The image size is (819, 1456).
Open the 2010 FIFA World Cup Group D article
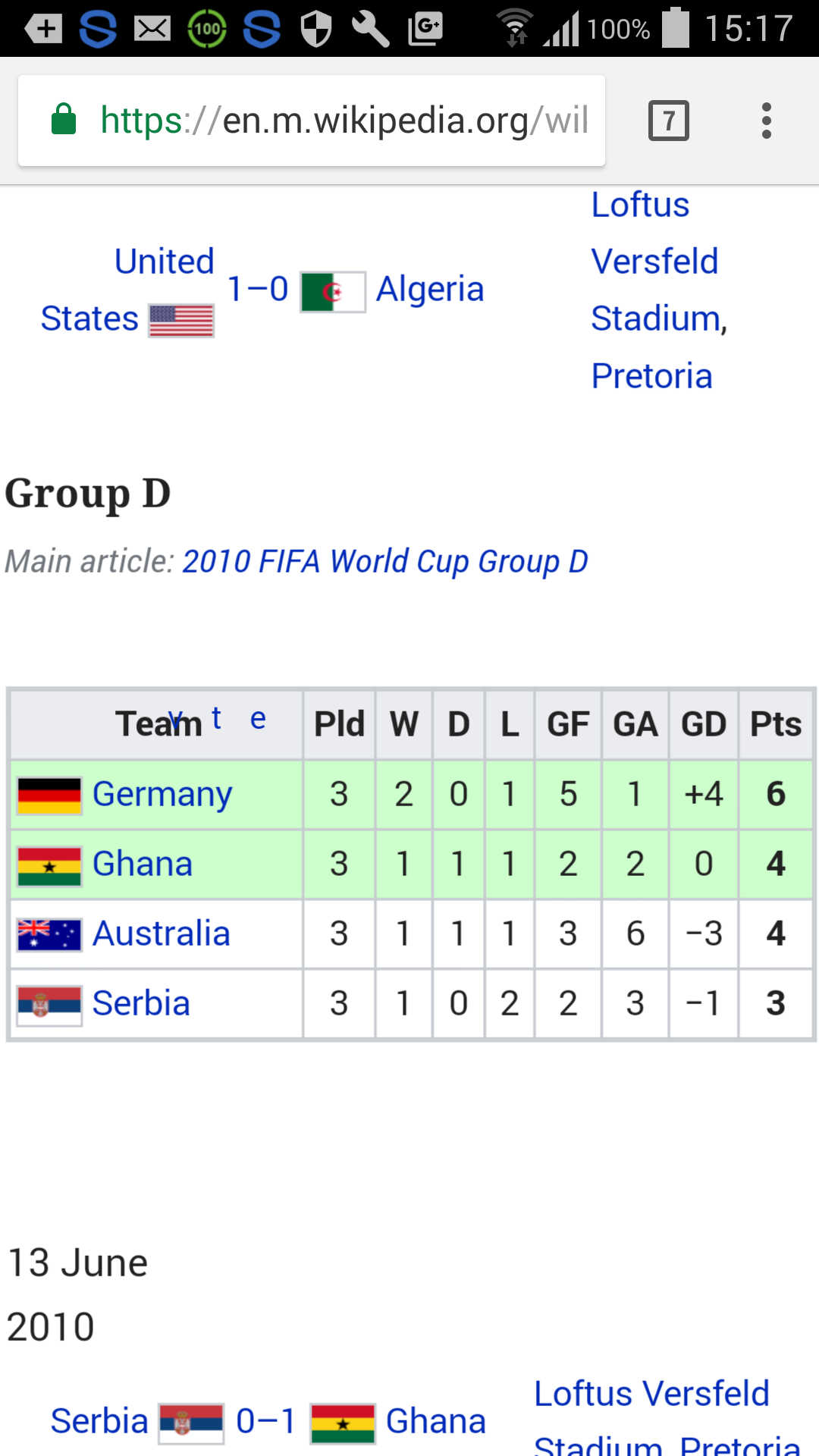click(x=384, y=562)
